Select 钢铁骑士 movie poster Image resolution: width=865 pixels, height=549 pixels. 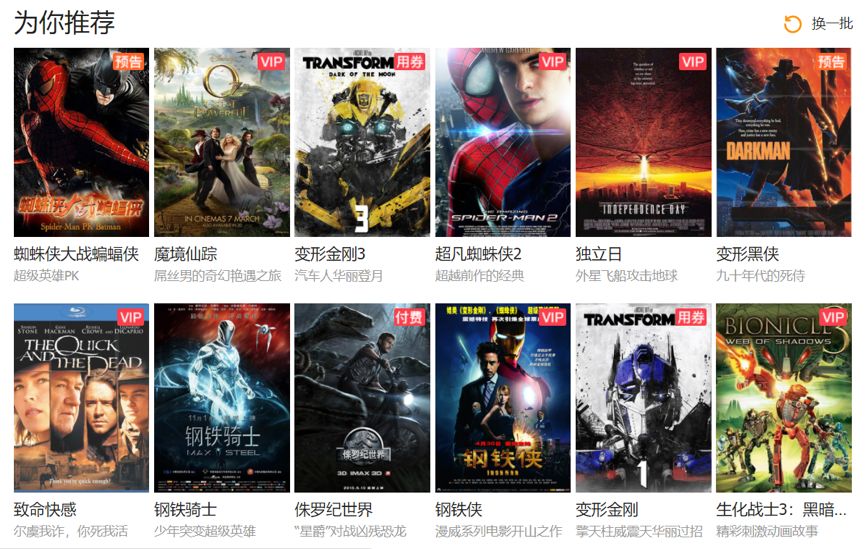pos(222,398)
